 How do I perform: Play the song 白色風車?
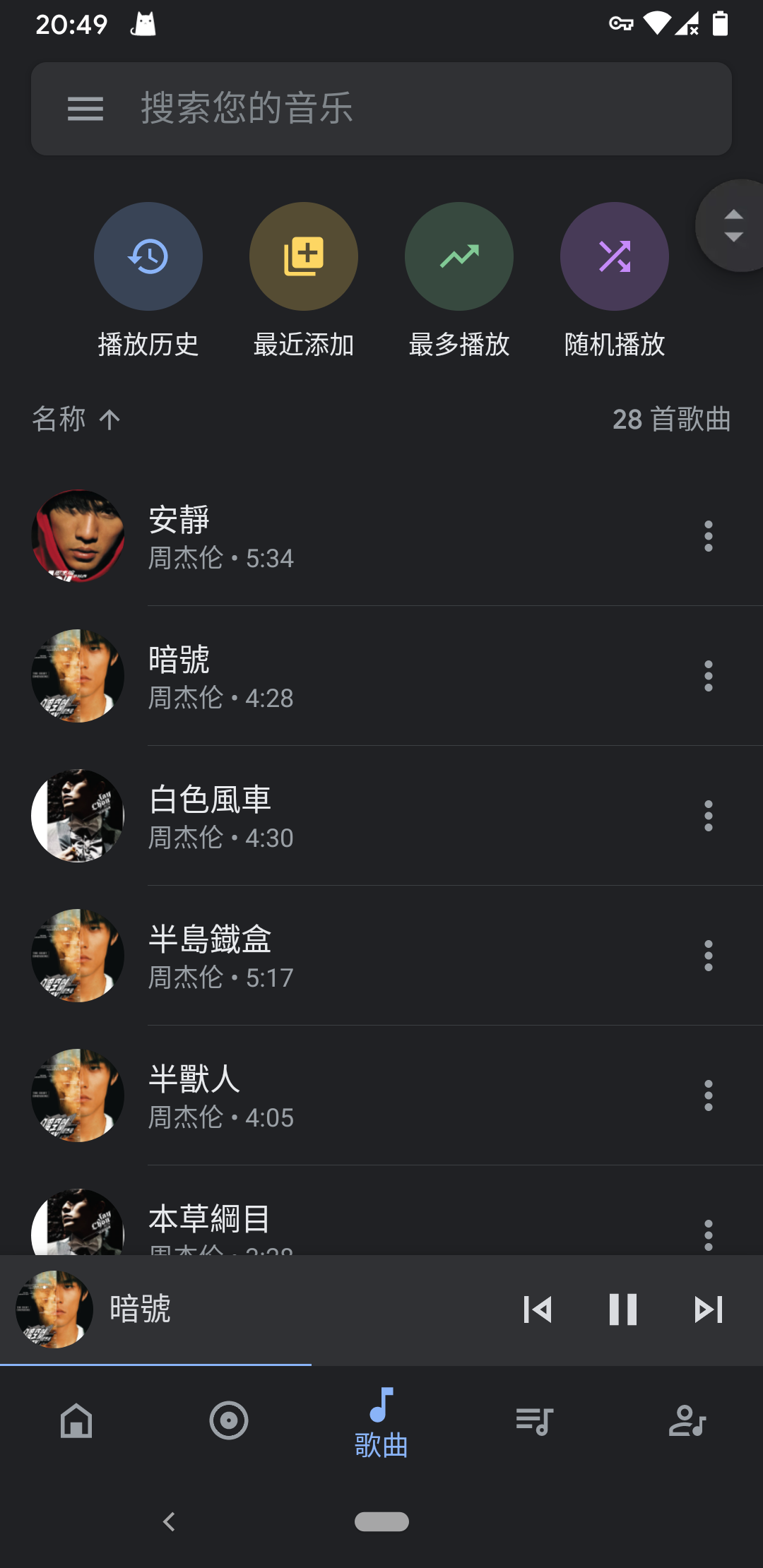pyautogui.click(x=353, y=816)
